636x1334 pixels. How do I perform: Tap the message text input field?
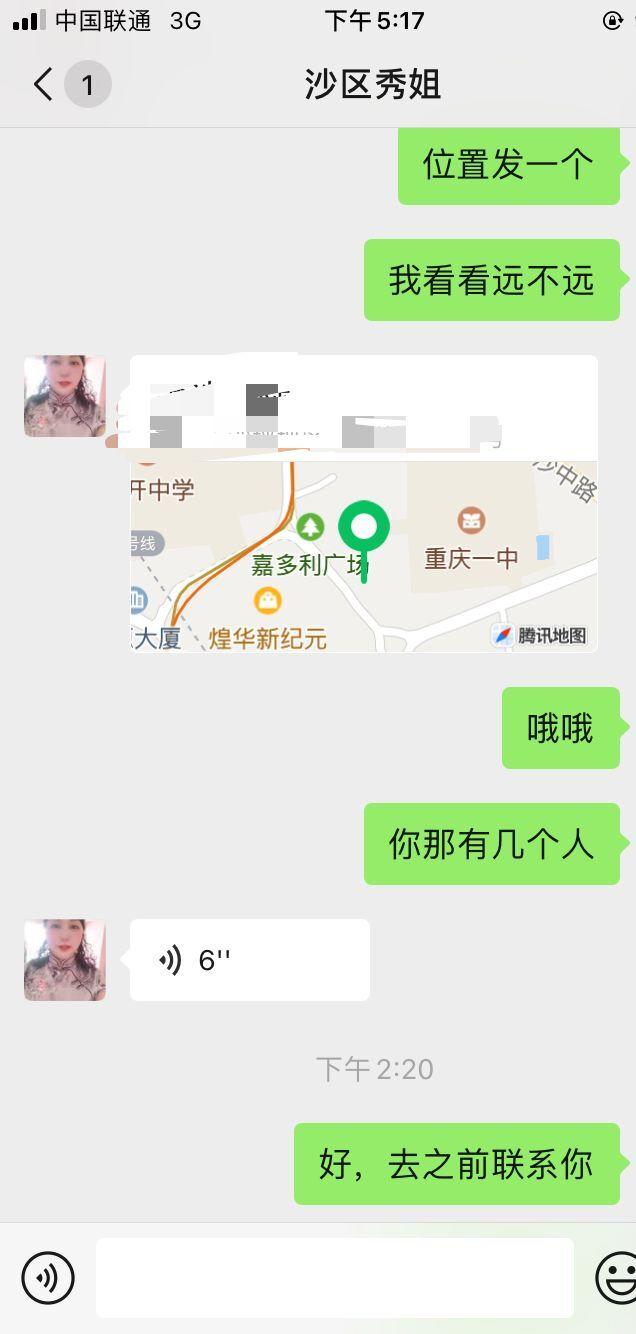pyautogui.click(x=334, y=1277)
